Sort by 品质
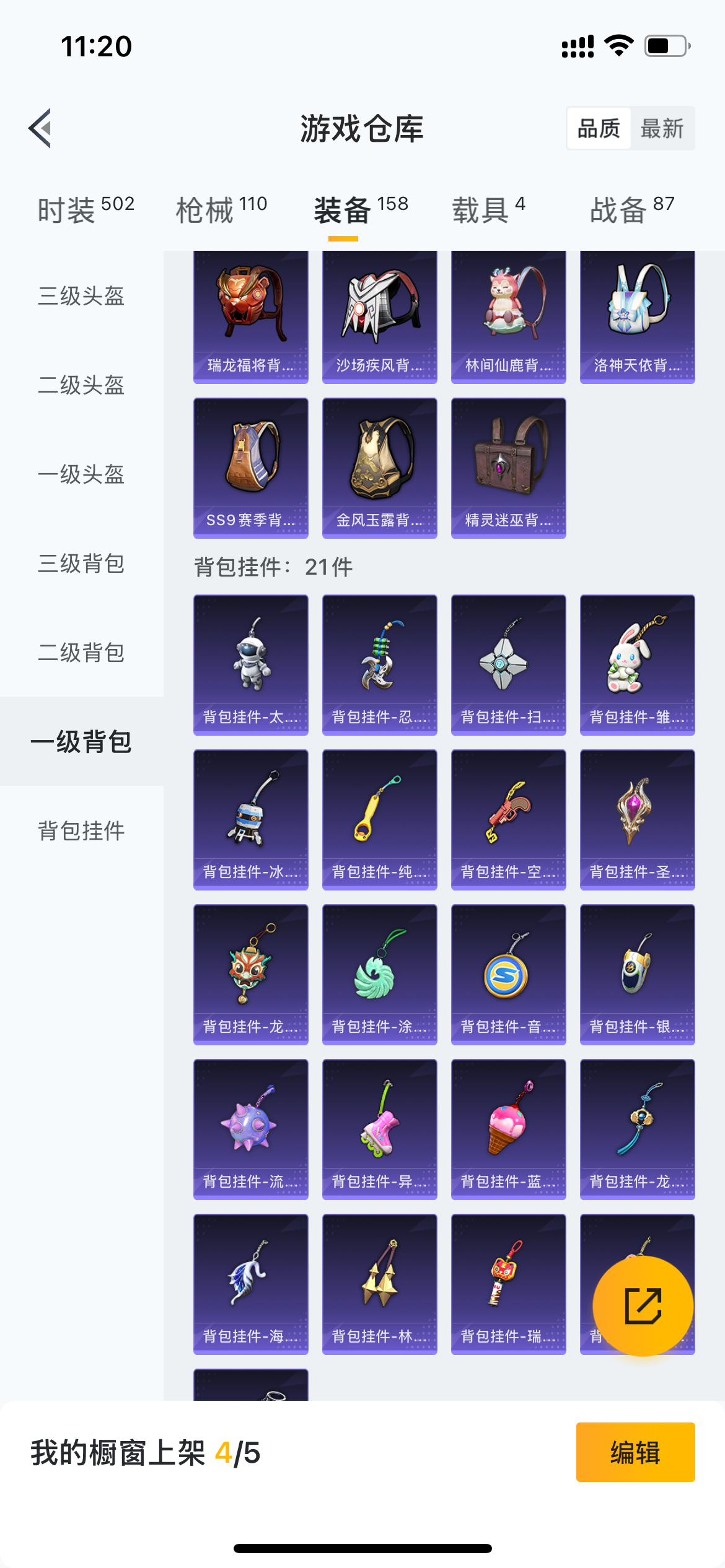This screenshot has height=1568, width=725. pyautogui.click(x=599, y=129)
